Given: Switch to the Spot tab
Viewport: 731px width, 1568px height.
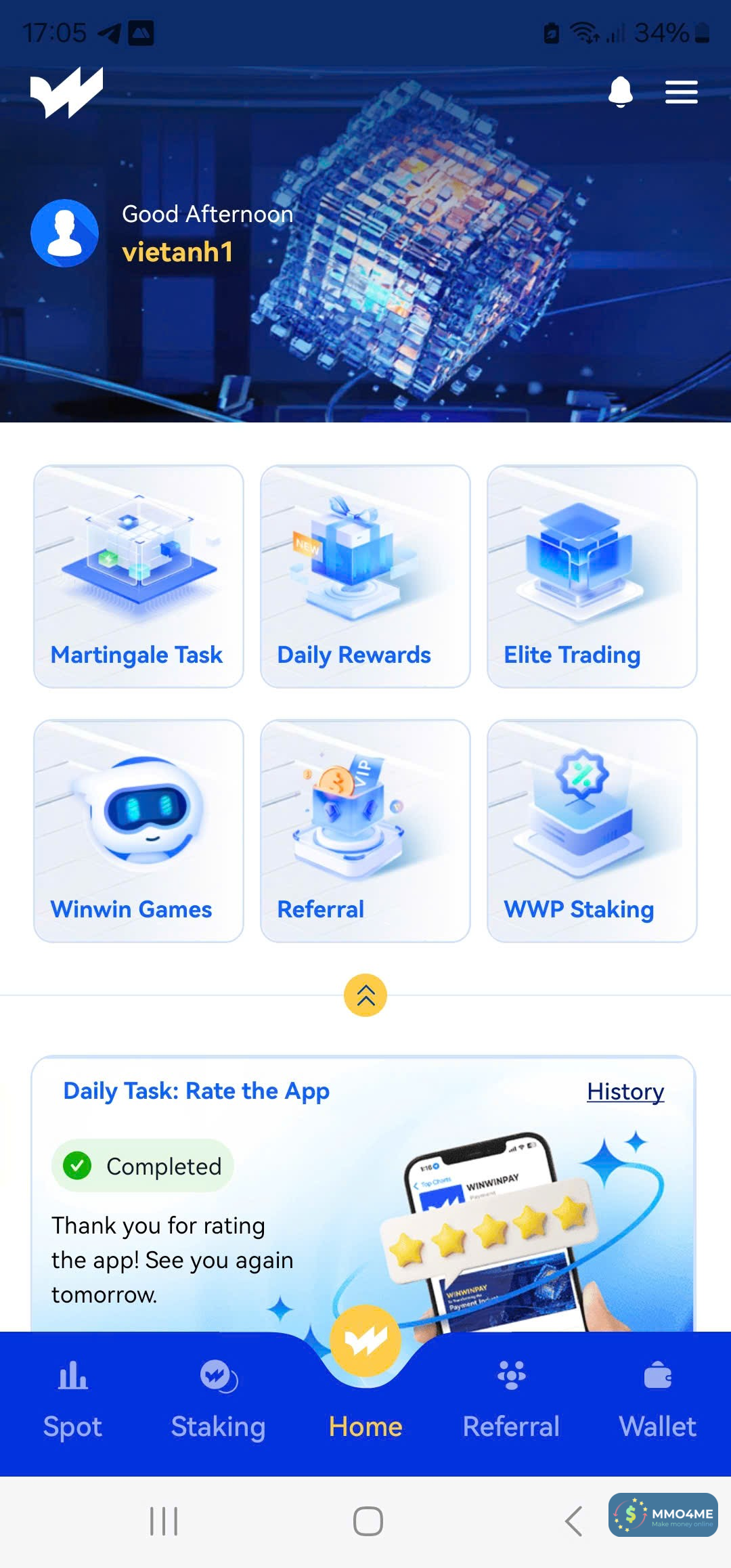Looking at the screenshot, I should click(72, 1401).
